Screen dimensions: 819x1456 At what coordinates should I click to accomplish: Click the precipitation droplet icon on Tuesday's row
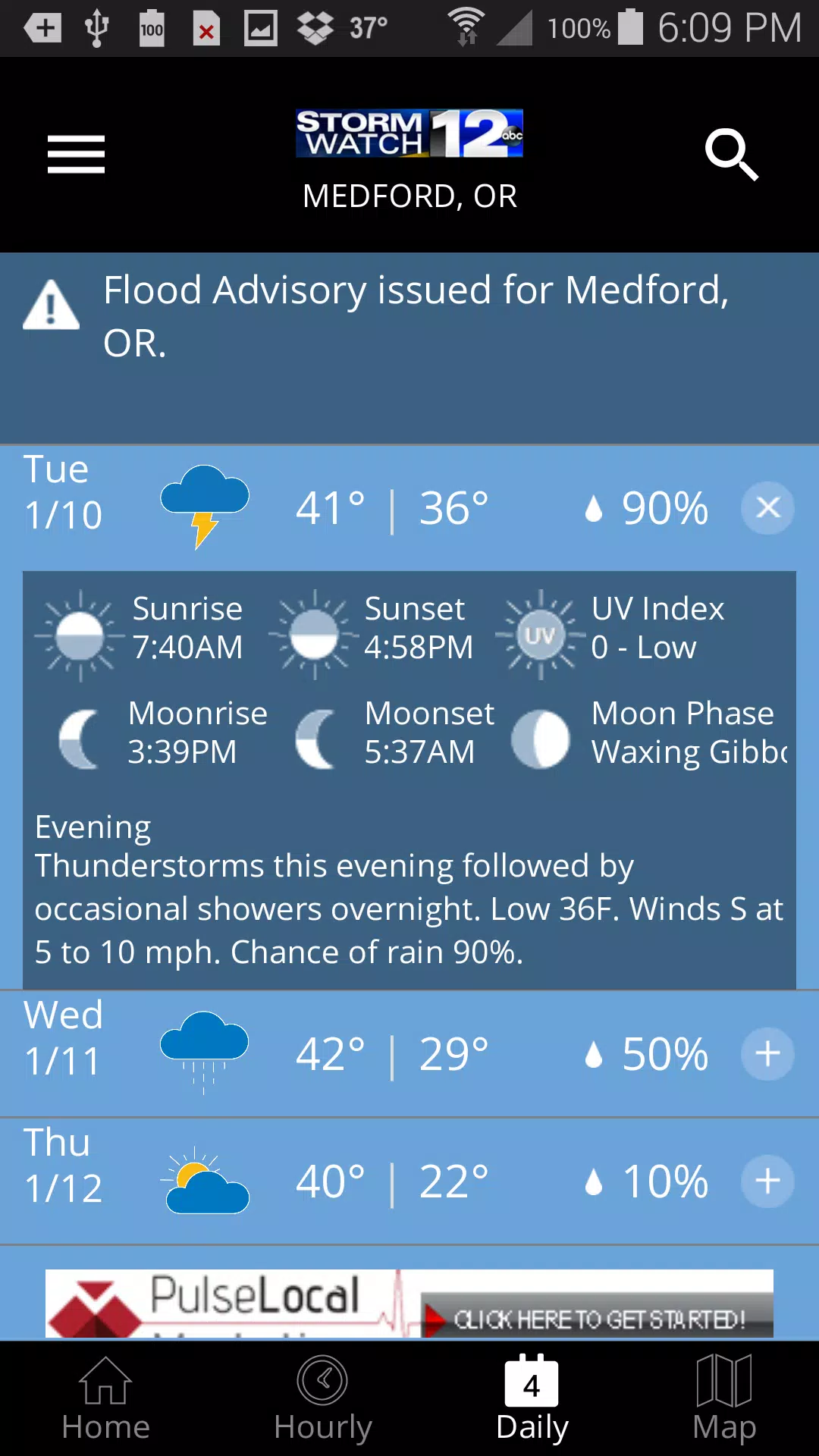coord(595,508)
